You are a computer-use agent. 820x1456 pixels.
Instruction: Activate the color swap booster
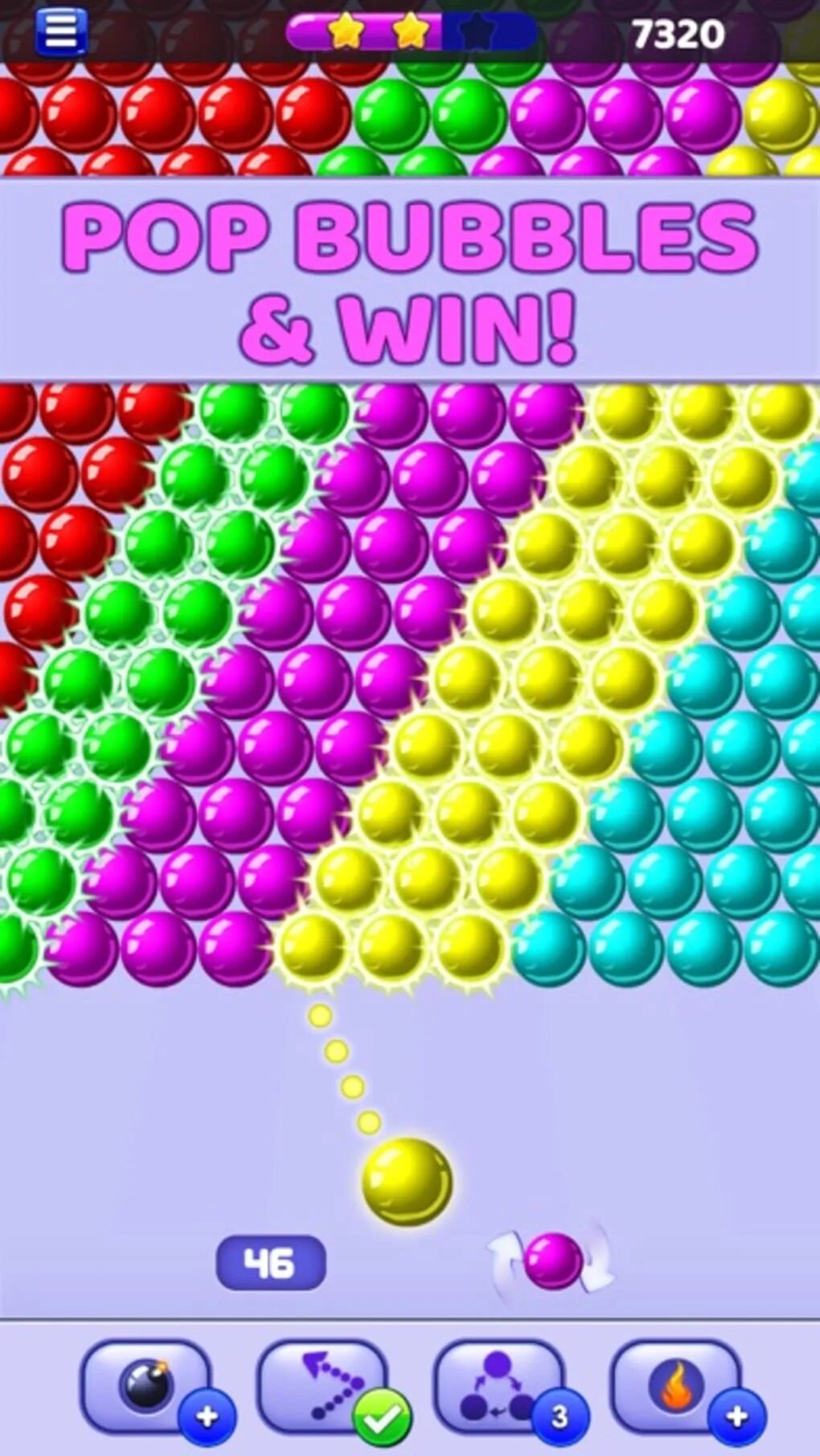point(499,1387)
